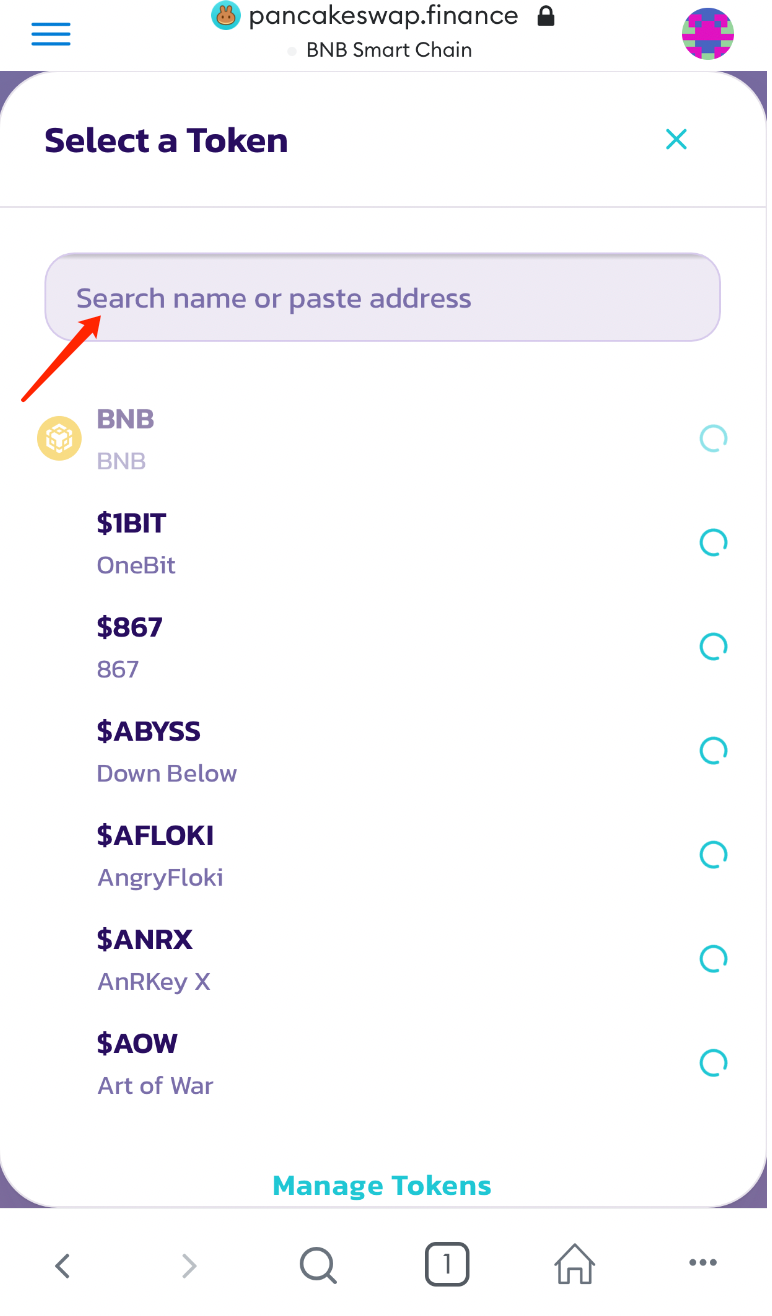Screen dimensions: 772x1316
Task: Pick the $867 token
Action: click(x=382, y=647)
